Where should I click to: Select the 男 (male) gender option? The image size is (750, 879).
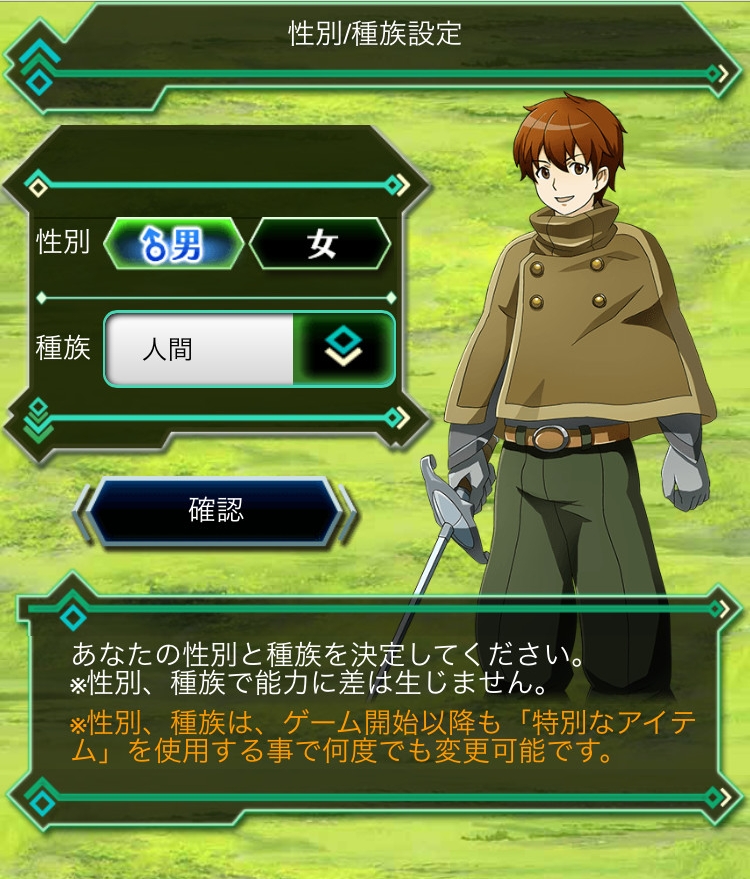click(174, 244)
